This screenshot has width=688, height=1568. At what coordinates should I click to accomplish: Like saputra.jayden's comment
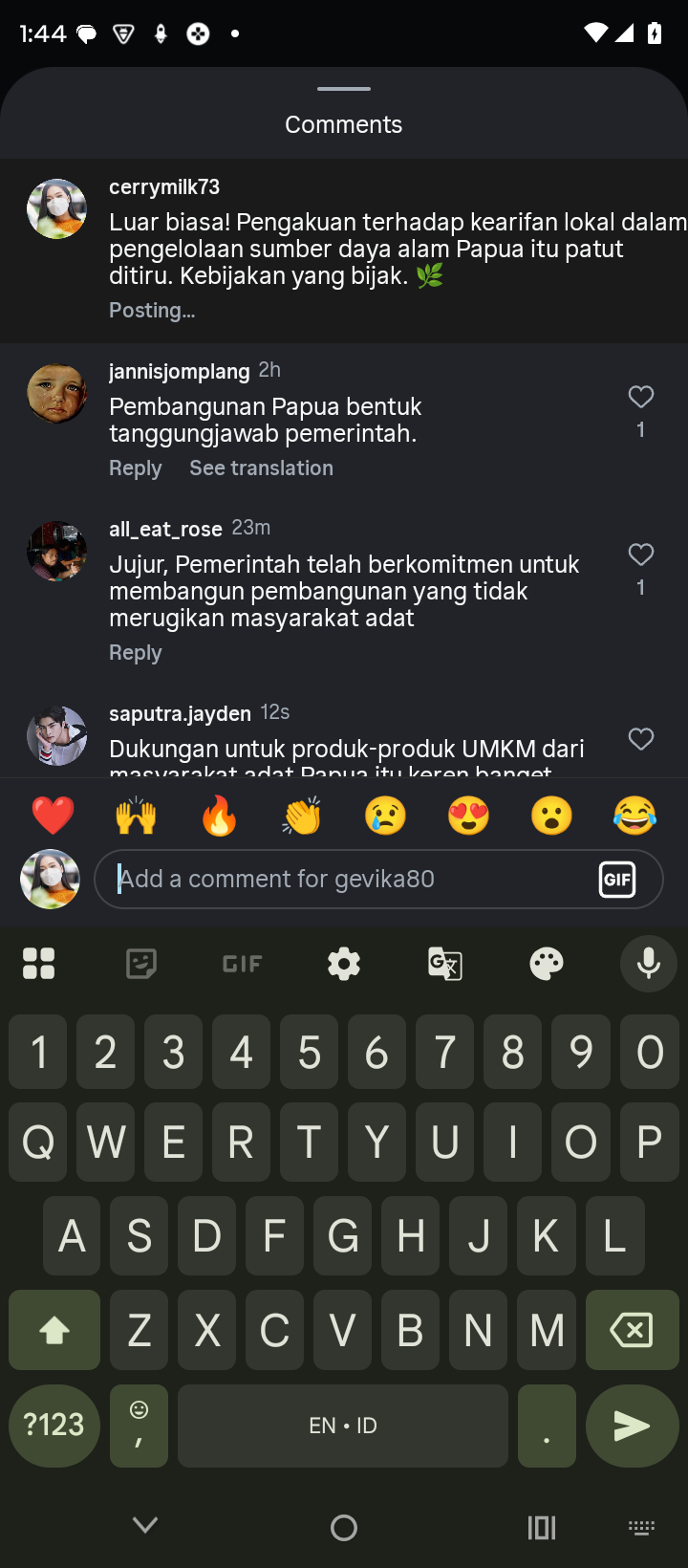(x=641, y=739)
